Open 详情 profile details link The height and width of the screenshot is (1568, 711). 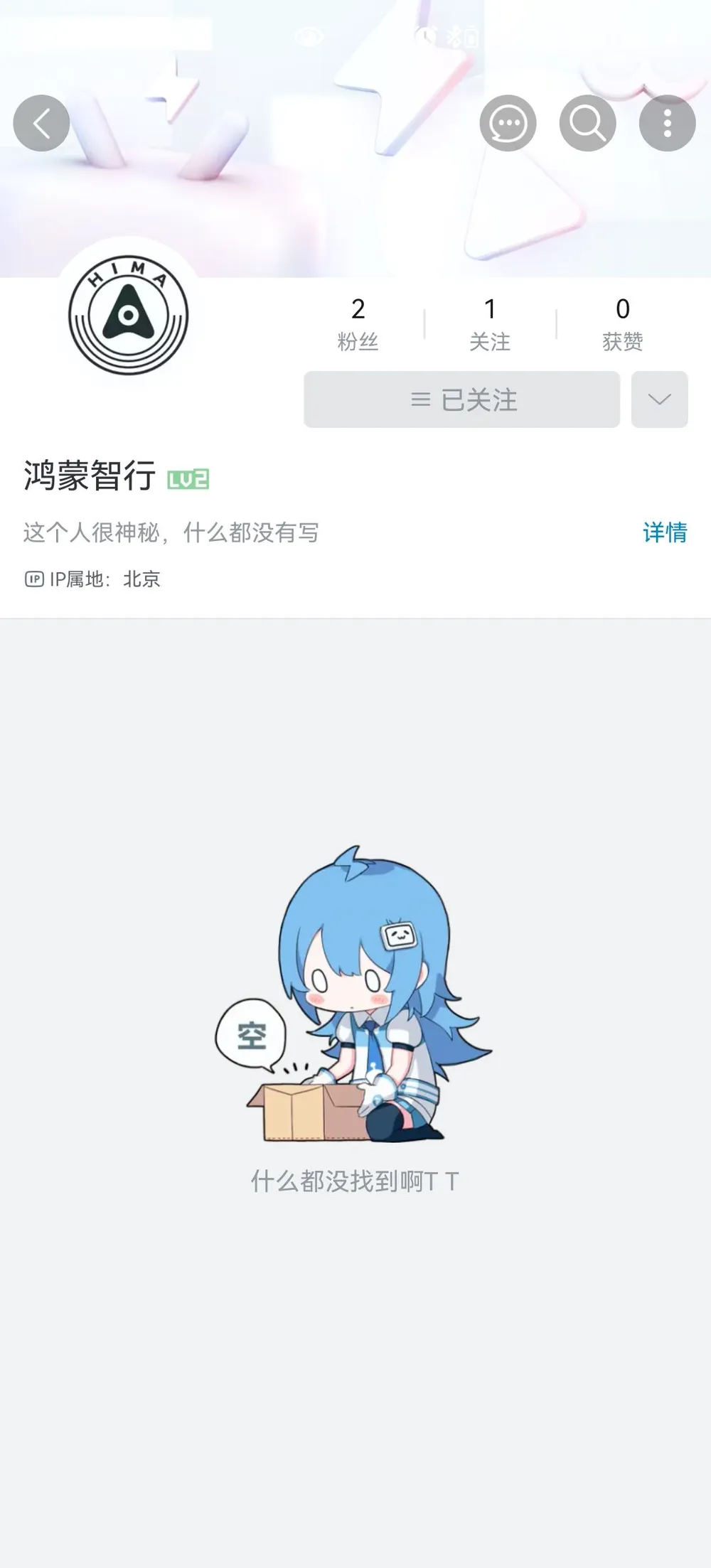click(x=664, y=532)
